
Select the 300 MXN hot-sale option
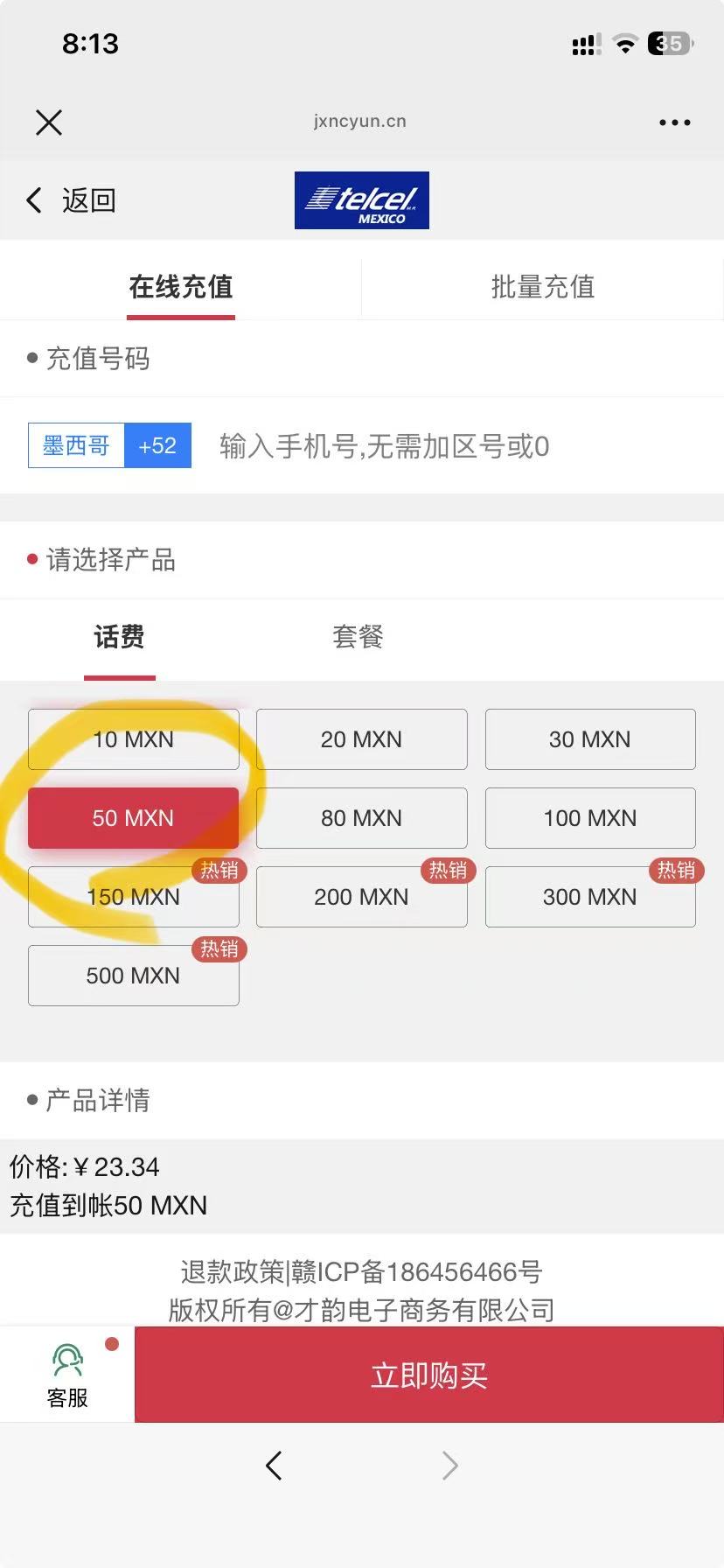point(590,897)
